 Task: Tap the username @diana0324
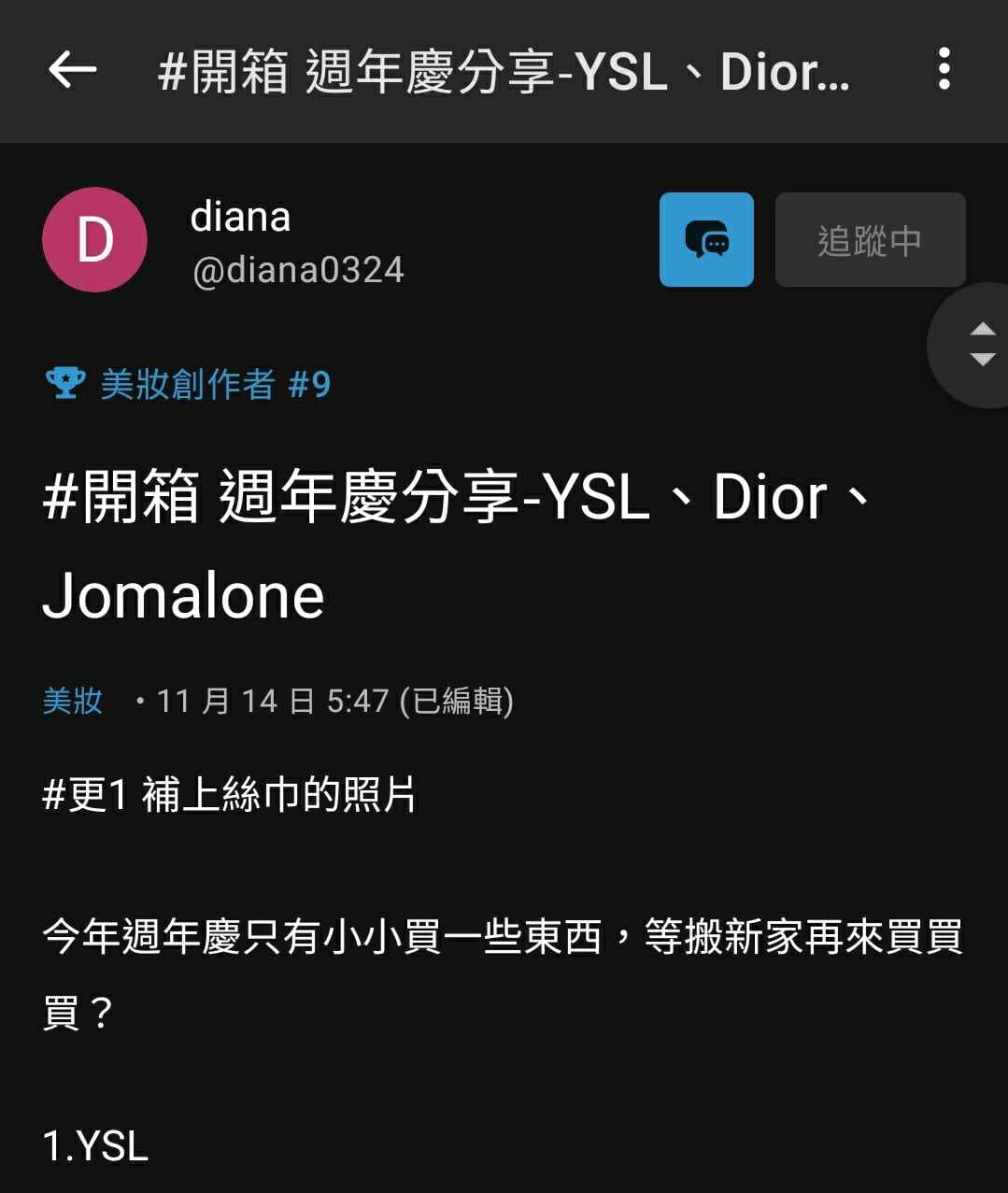coord(297,270)
